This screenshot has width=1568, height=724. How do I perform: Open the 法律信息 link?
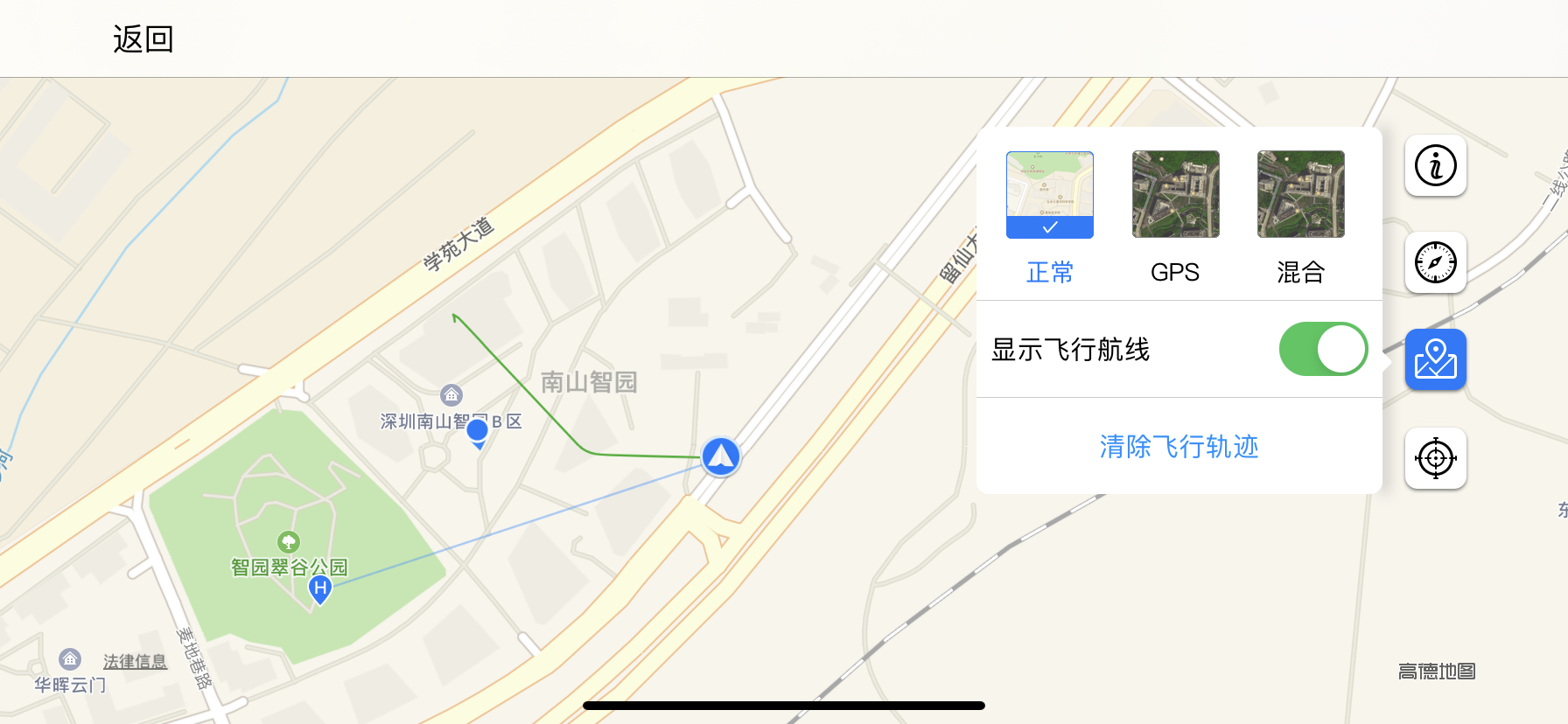point(135,661)
